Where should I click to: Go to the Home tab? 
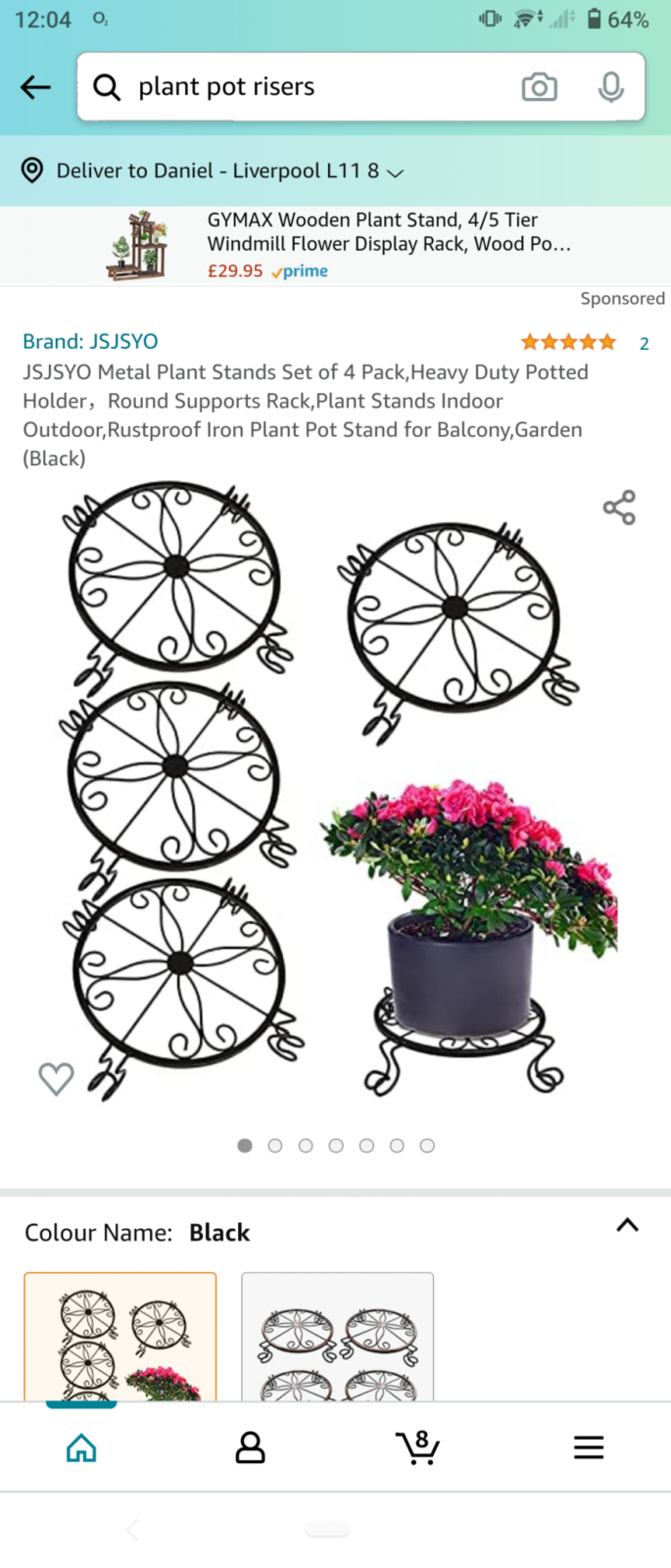81,1446
